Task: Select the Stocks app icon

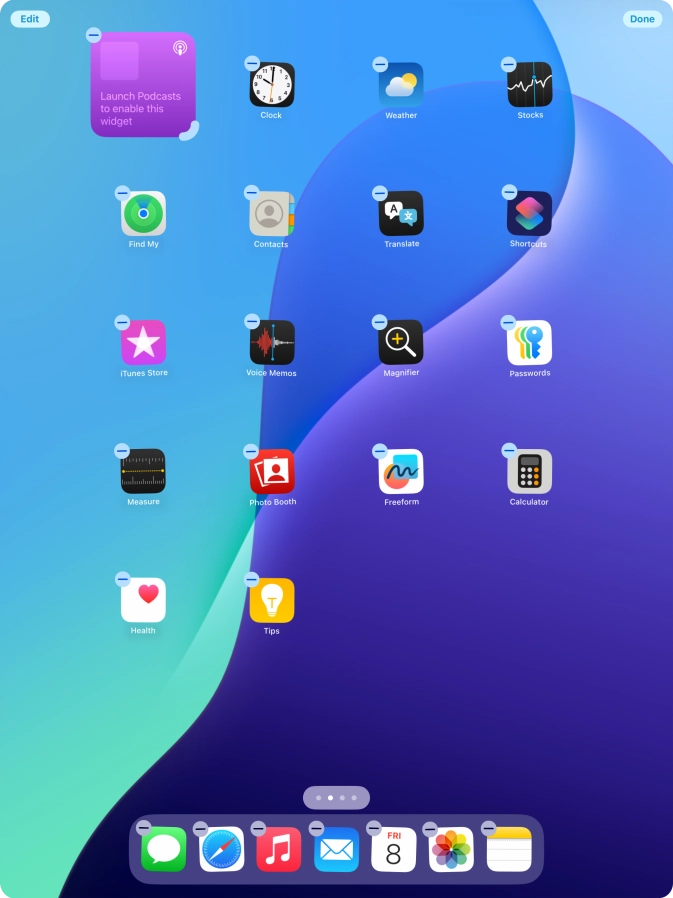Action: pos(529,85)
